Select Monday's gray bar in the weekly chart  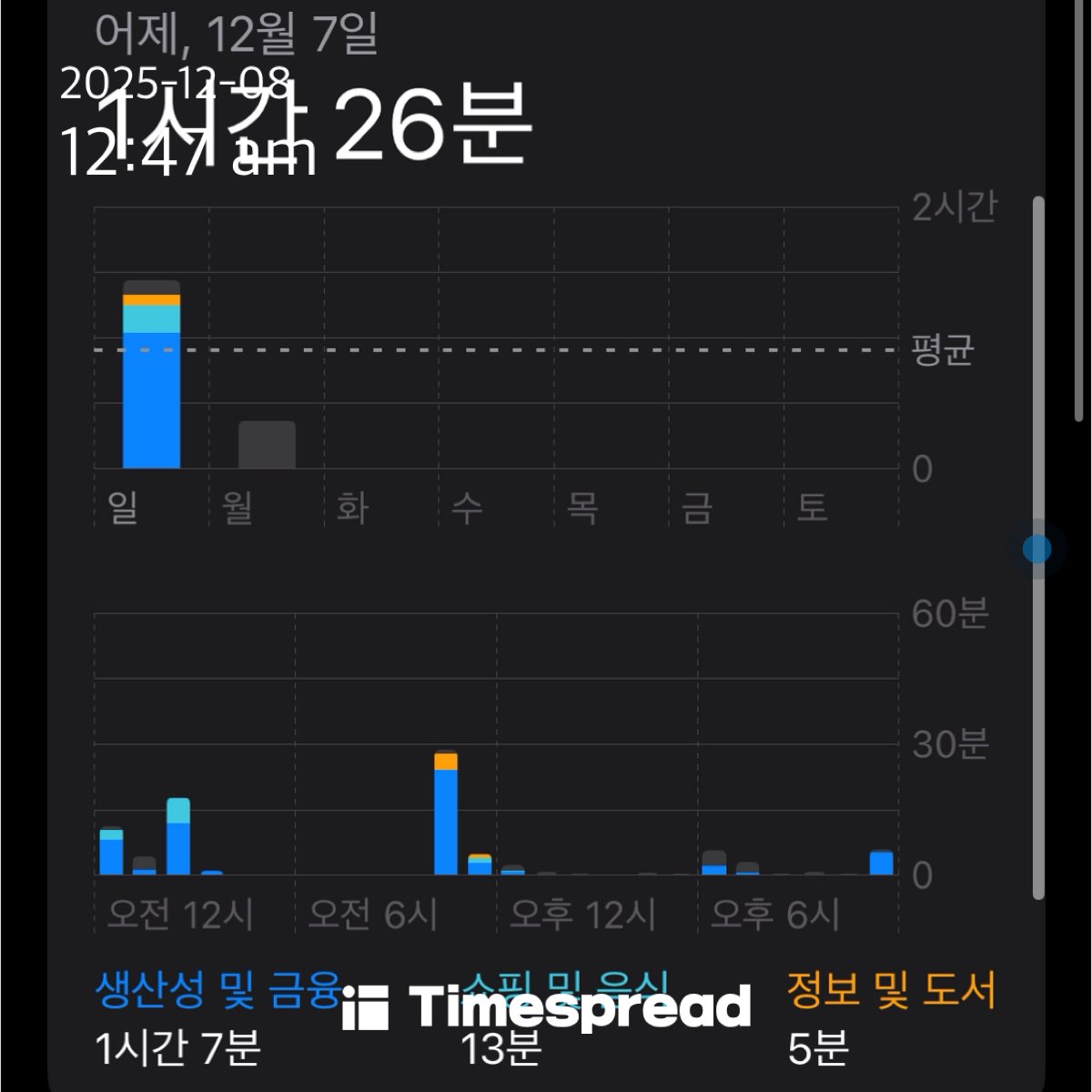[x=267, y=445]
